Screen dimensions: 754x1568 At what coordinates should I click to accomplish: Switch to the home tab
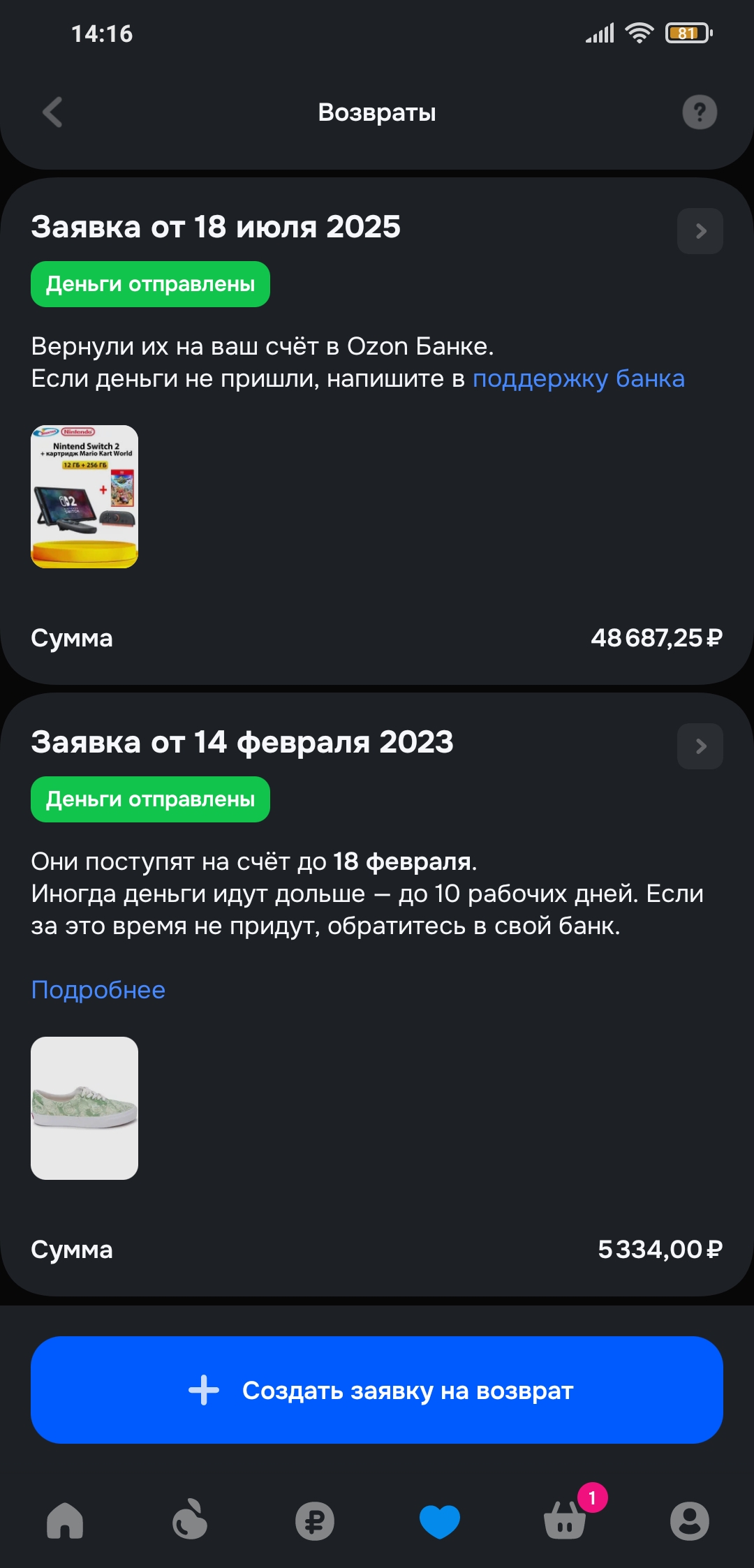pyautogui.click(x=65, y=1521)
